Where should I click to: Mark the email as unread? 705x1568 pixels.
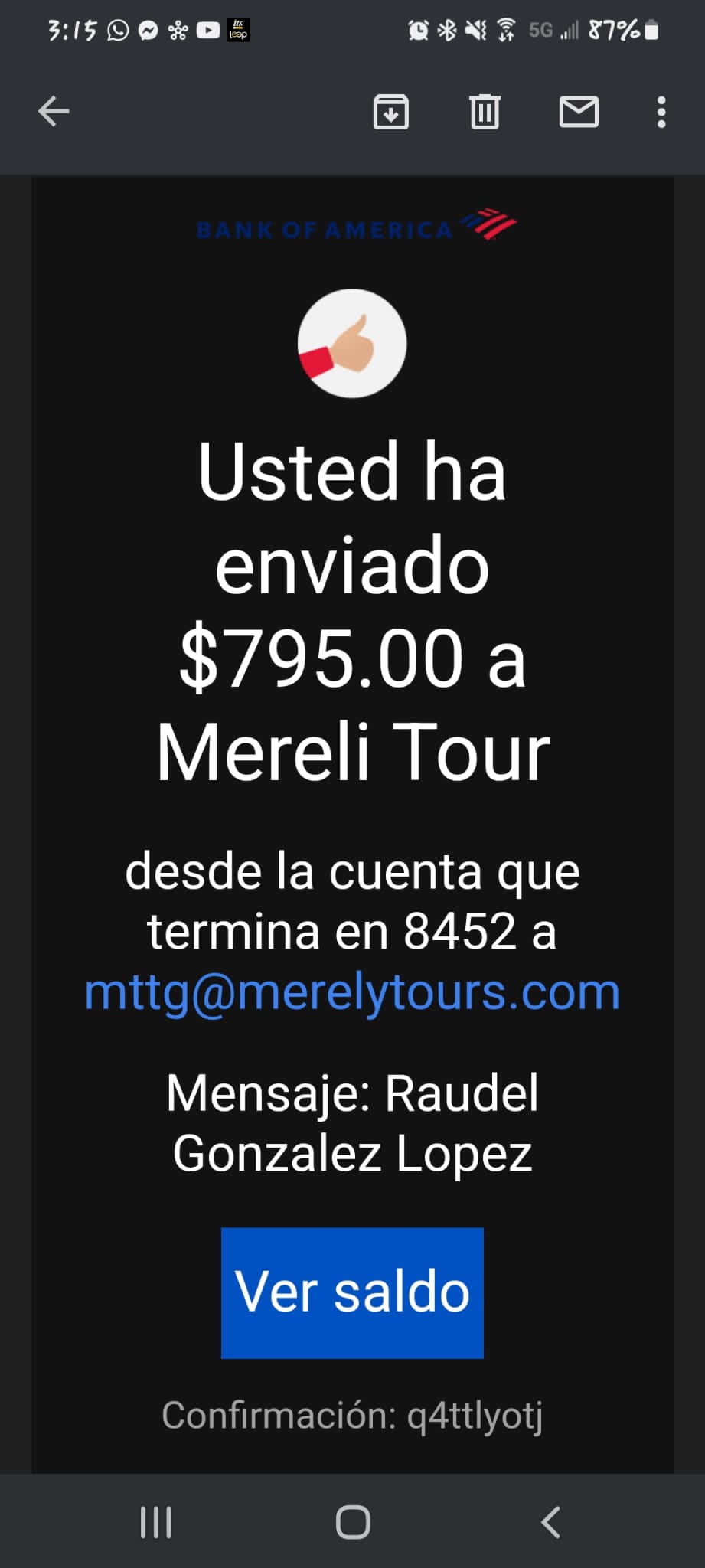(x=579, y=112)
